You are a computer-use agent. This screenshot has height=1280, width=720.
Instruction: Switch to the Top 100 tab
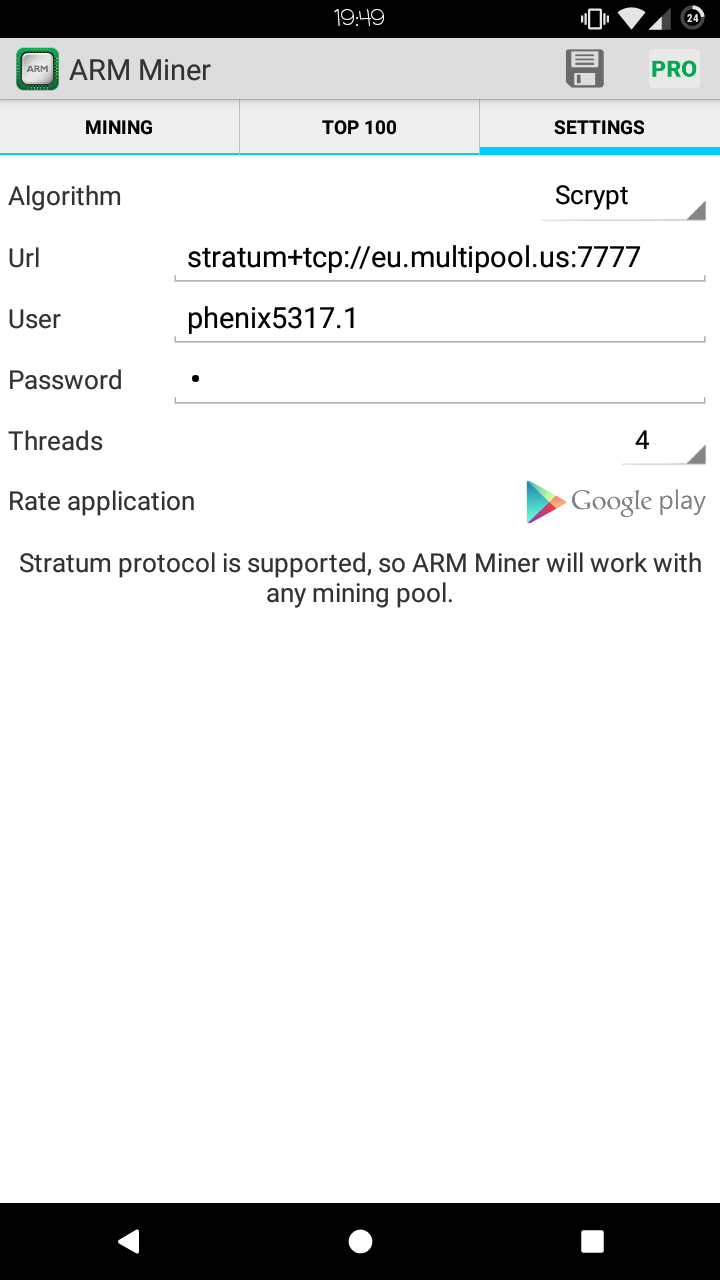359,127
